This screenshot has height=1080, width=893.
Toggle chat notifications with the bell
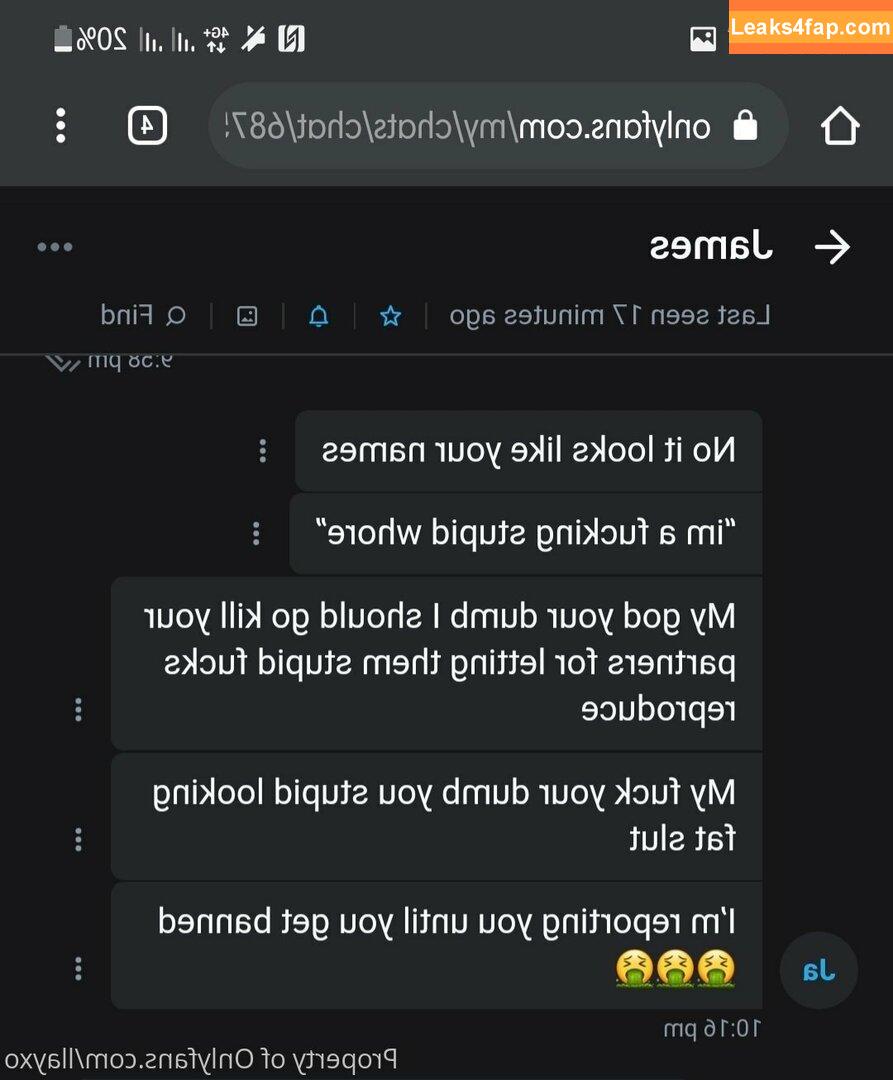(318, 317)
